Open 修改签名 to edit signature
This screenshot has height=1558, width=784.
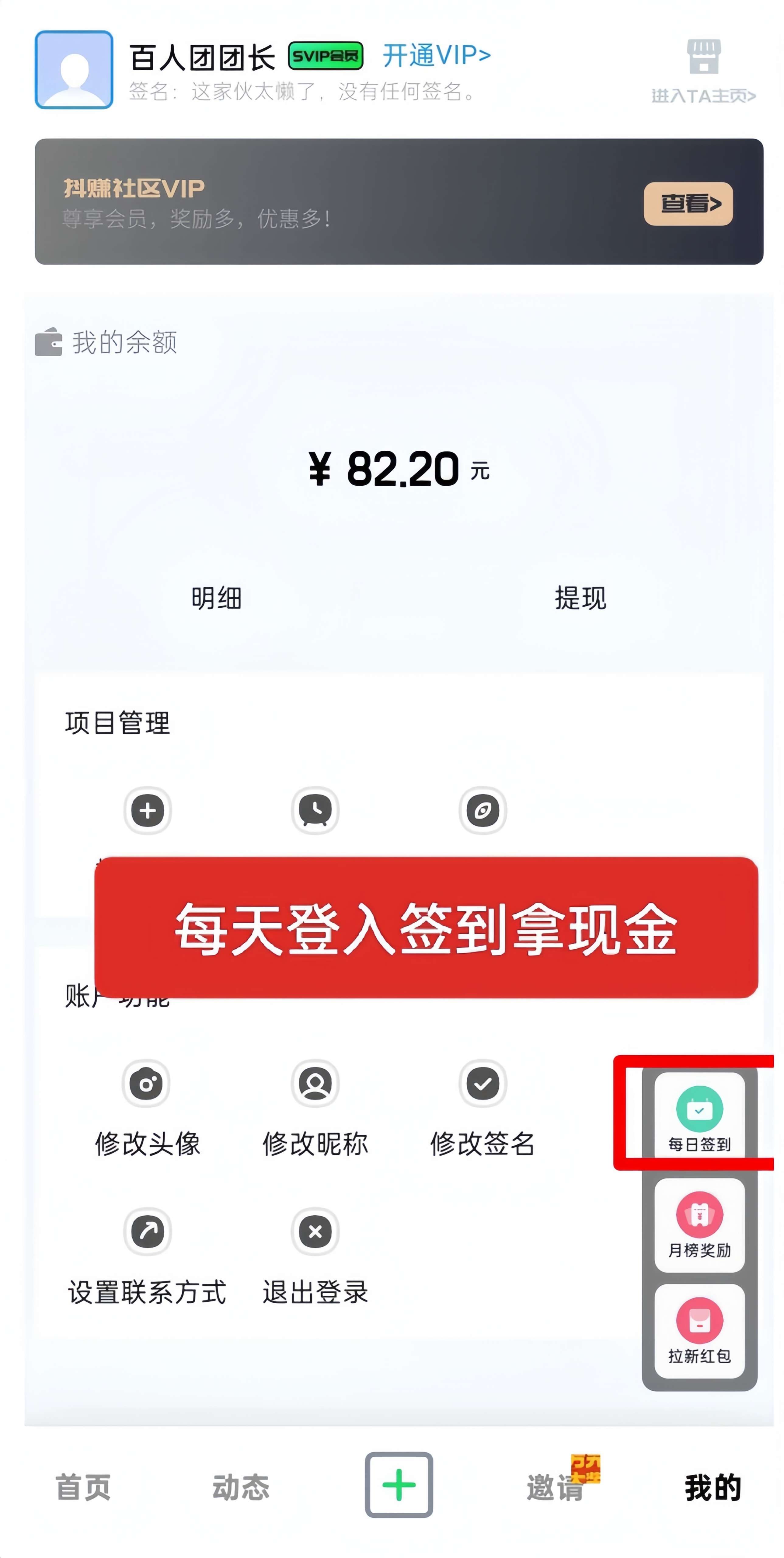pyautogui.click(x=483, y=1107)
